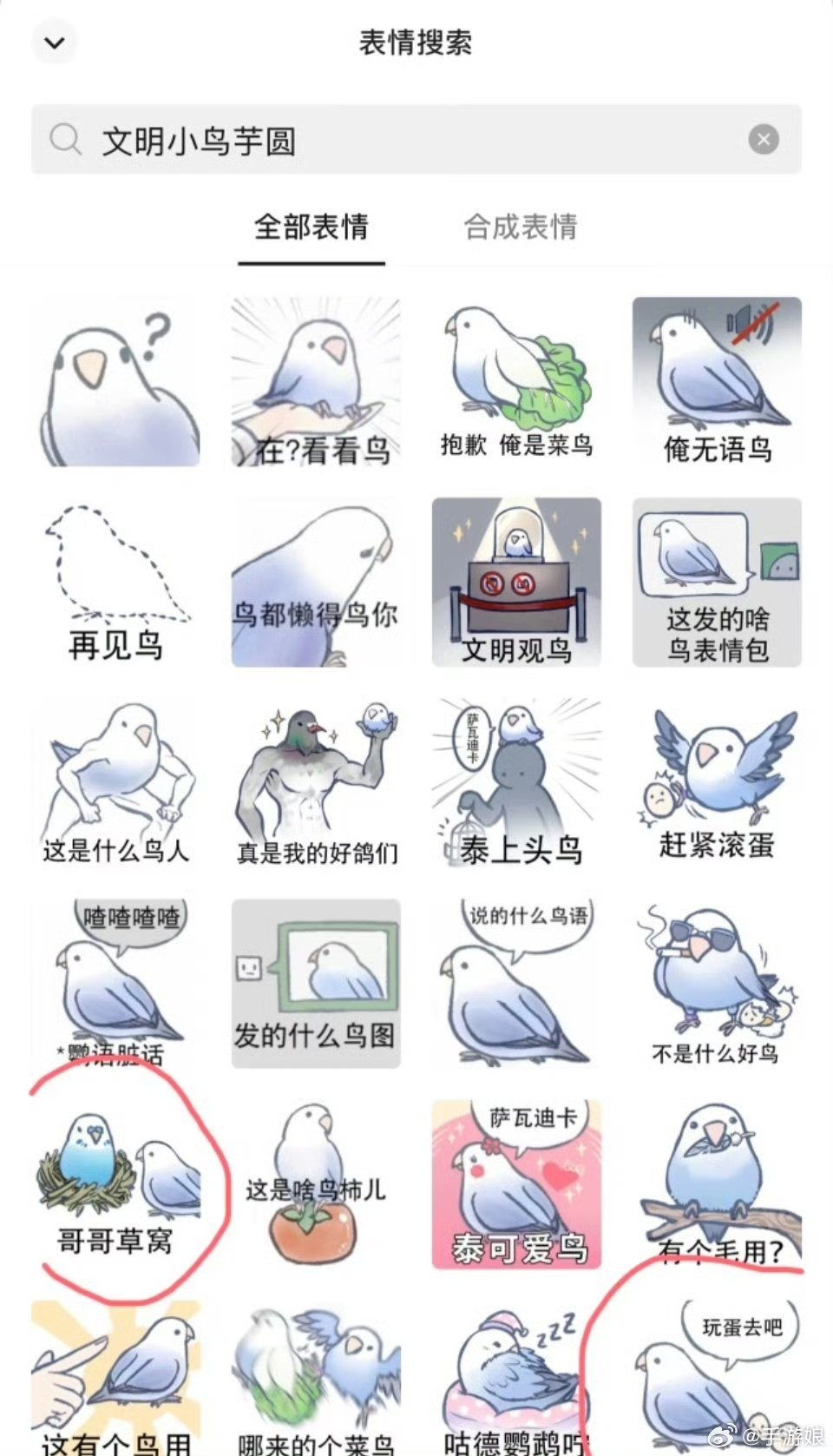Viewport: 833px width, 1456px height.
Task: Select the 俺无语鸟 sticker
Action: (717, 382)
